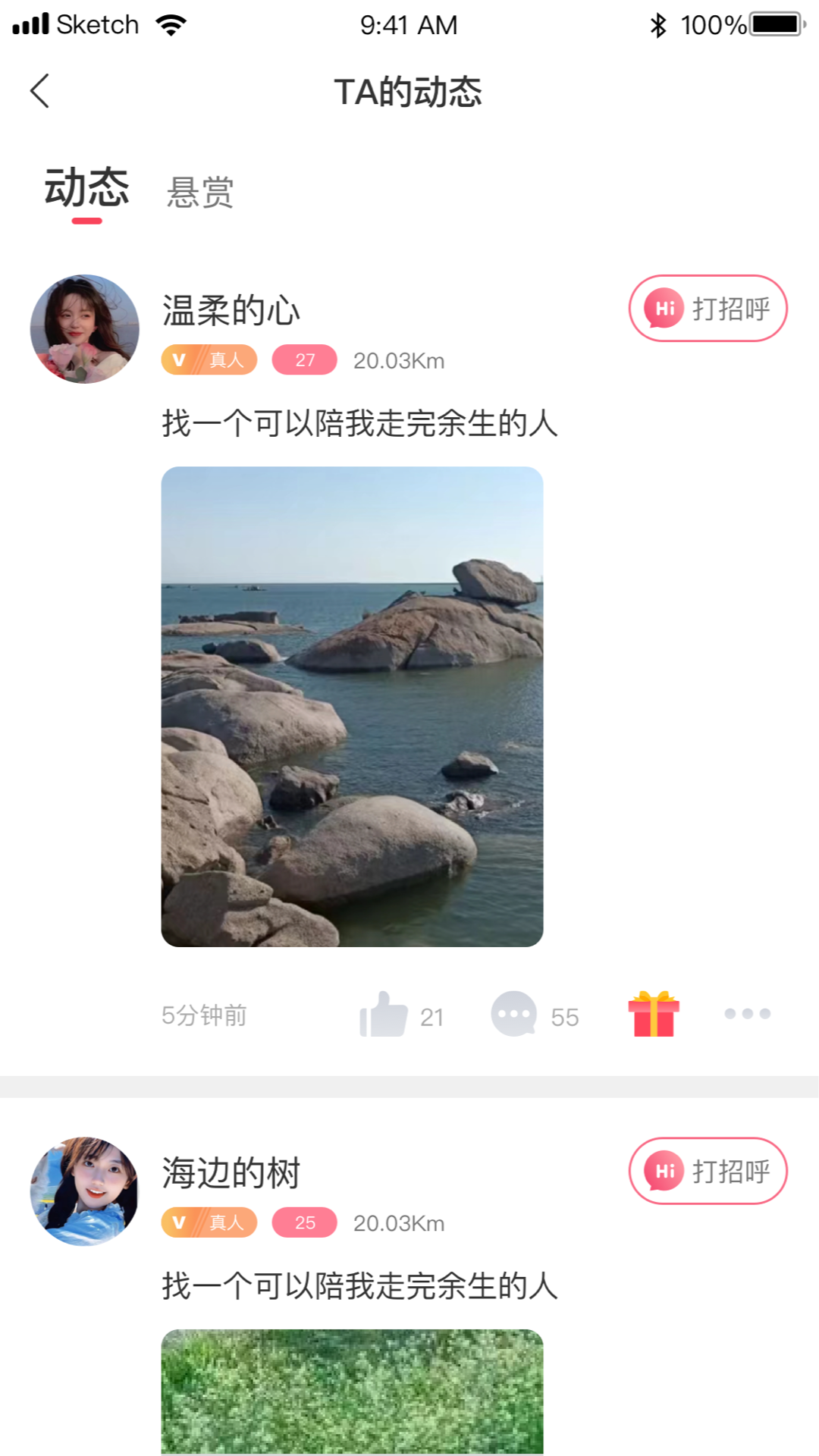Tap 打招呼 button for 温柔的心
819x1456 pixels.
(x=708, y=308)
